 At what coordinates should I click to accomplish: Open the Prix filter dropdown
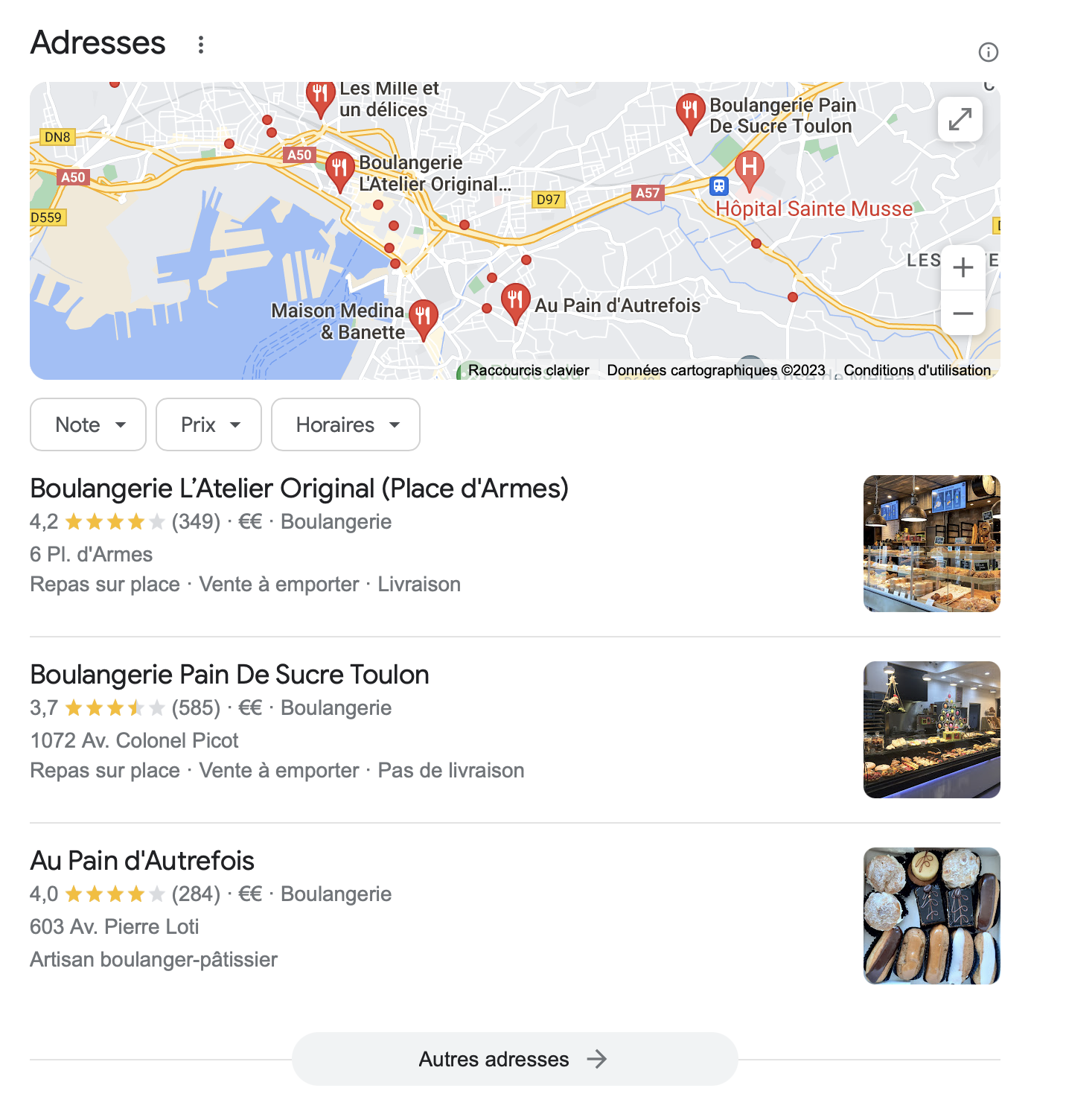coord(208,424)
